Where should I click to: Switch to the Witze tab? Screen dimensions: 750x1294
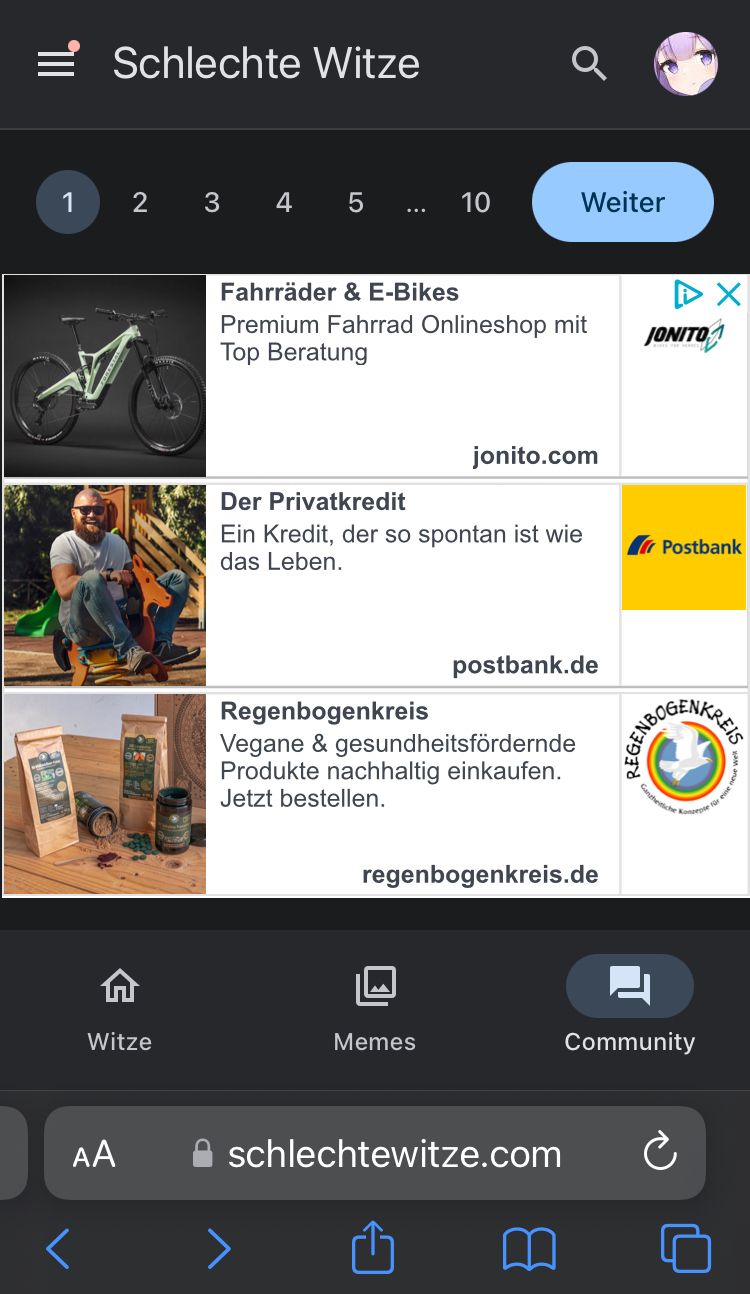coord(120,1011)
